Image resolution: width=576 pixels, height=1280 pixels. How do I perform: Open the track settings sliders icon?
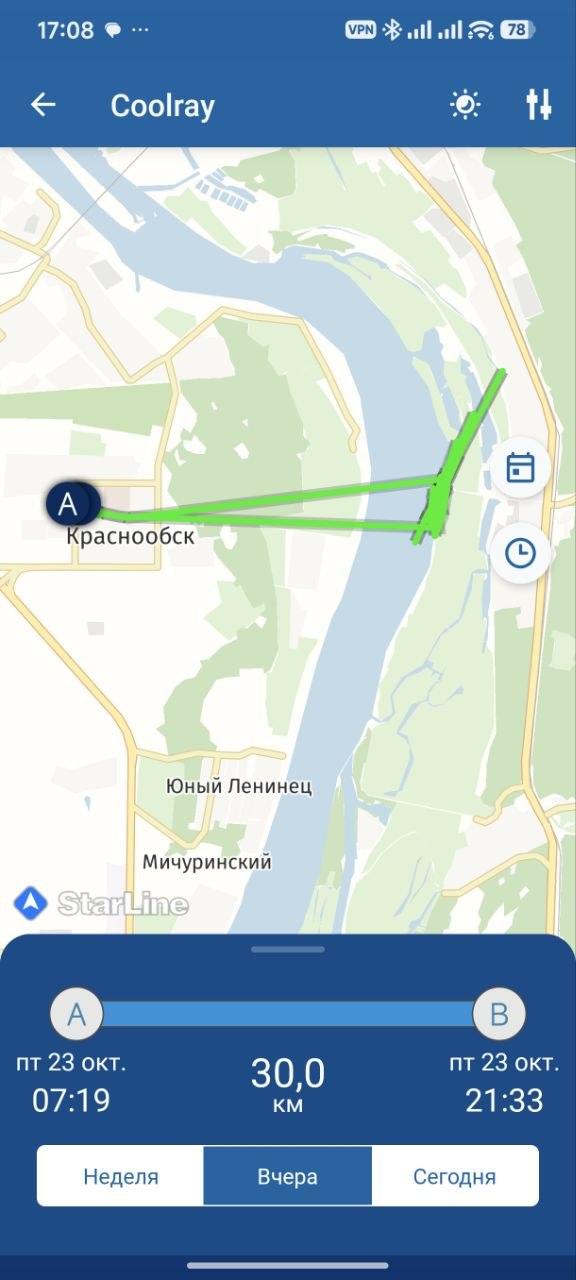point(539,104)
